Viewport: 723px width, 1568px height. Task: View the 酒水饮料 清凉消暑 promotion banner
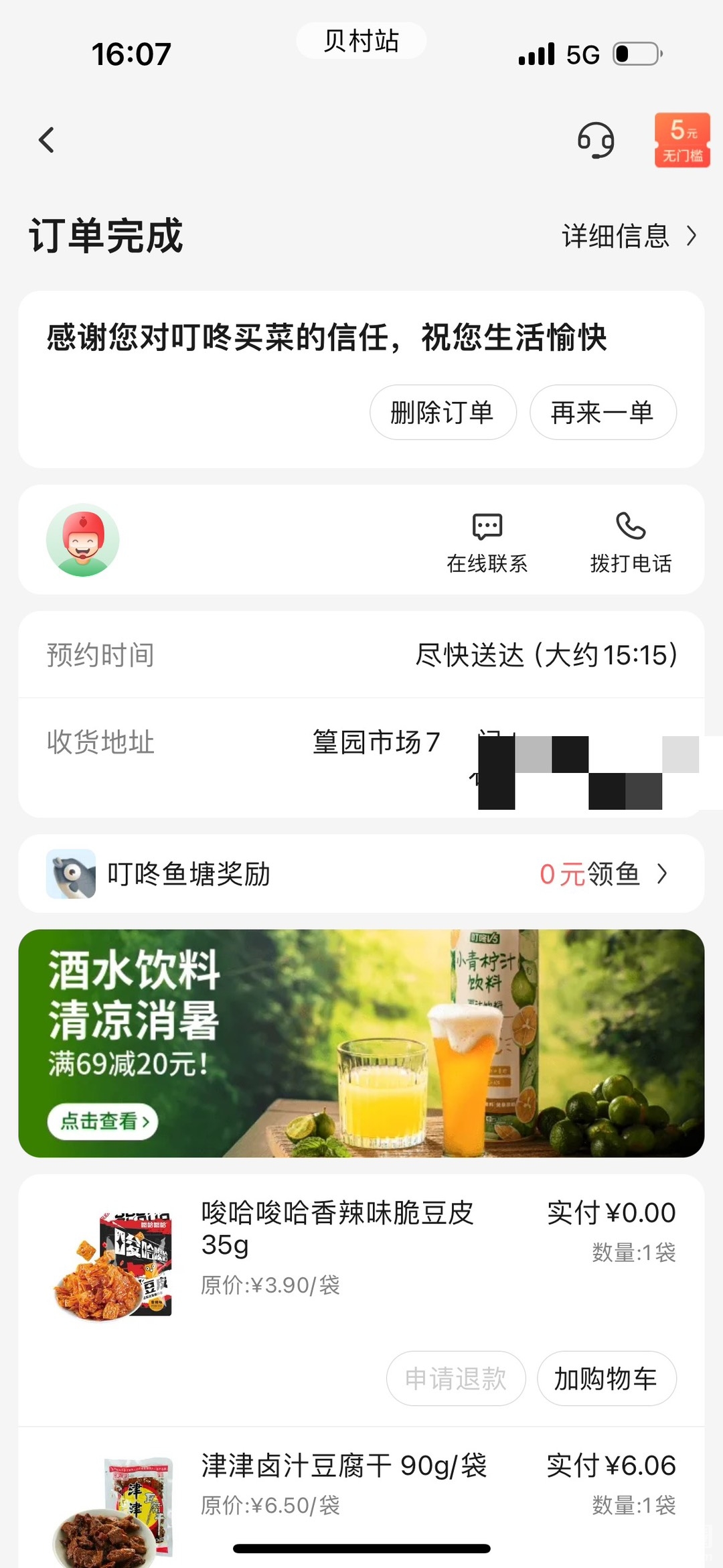[361, 1042]
